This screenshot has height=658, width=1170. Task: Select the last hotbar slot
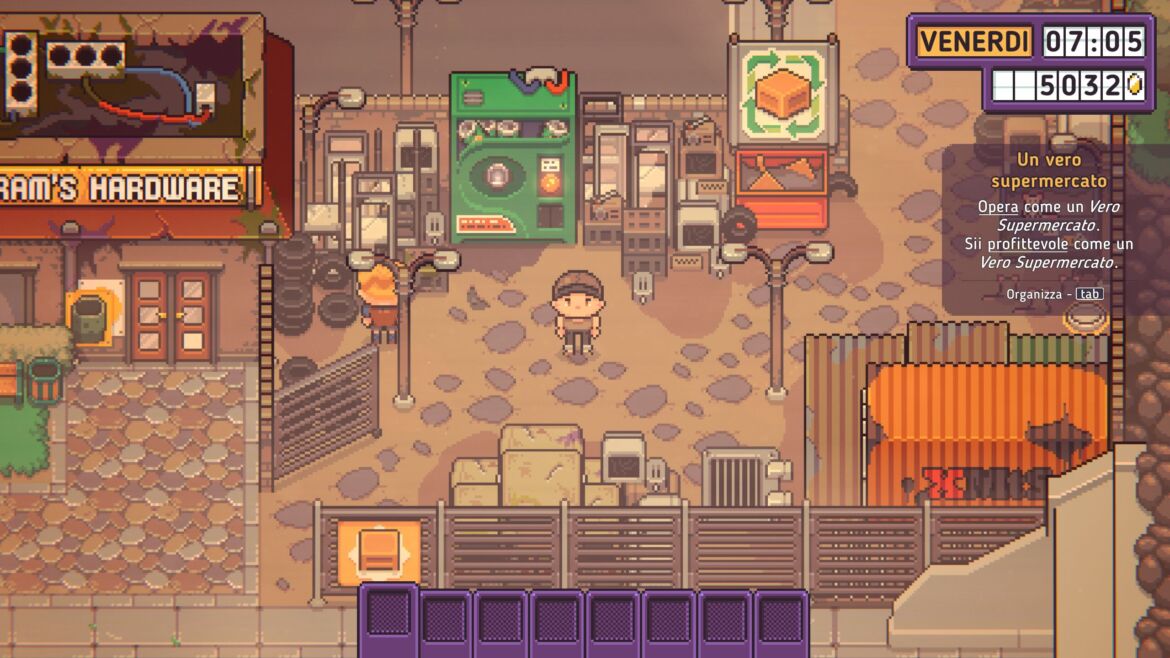coord(780,620)
